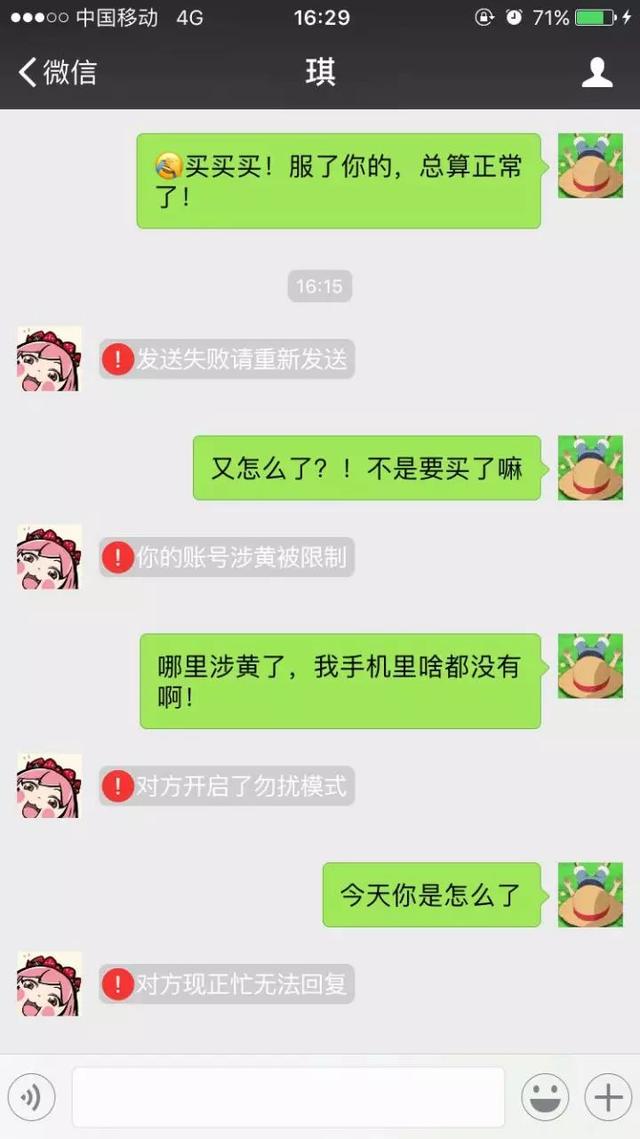Switch to voice input mode
The image size is (640, 1139).
(31, 1097)
